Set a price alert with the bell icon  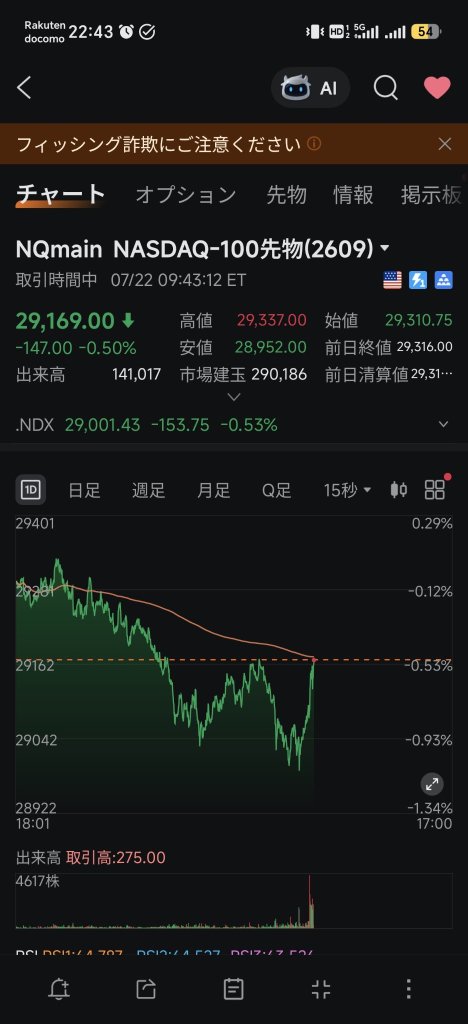pyautogui.click(x=59, y=989)
